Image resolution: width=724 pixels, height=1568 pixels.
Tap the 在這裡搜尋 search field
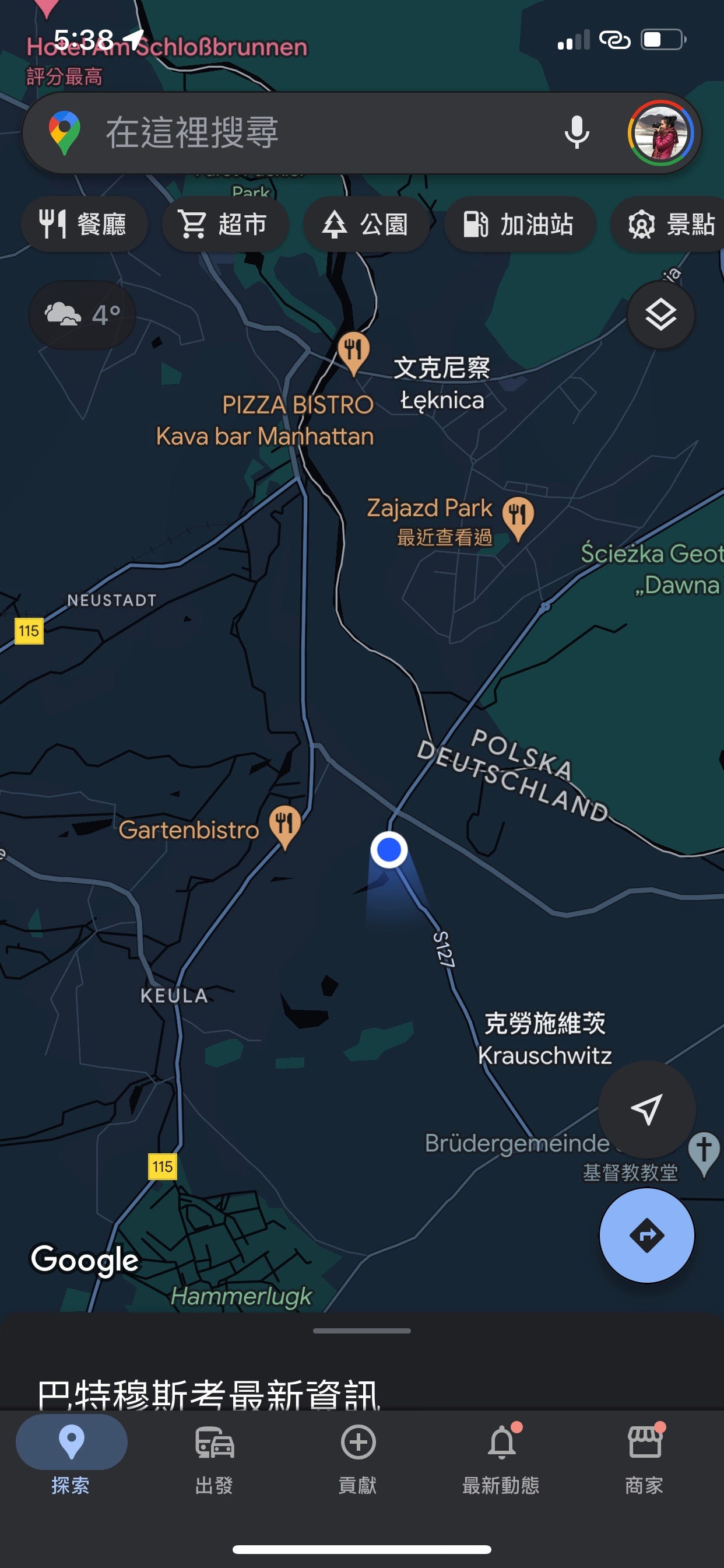tap(304, 132)
